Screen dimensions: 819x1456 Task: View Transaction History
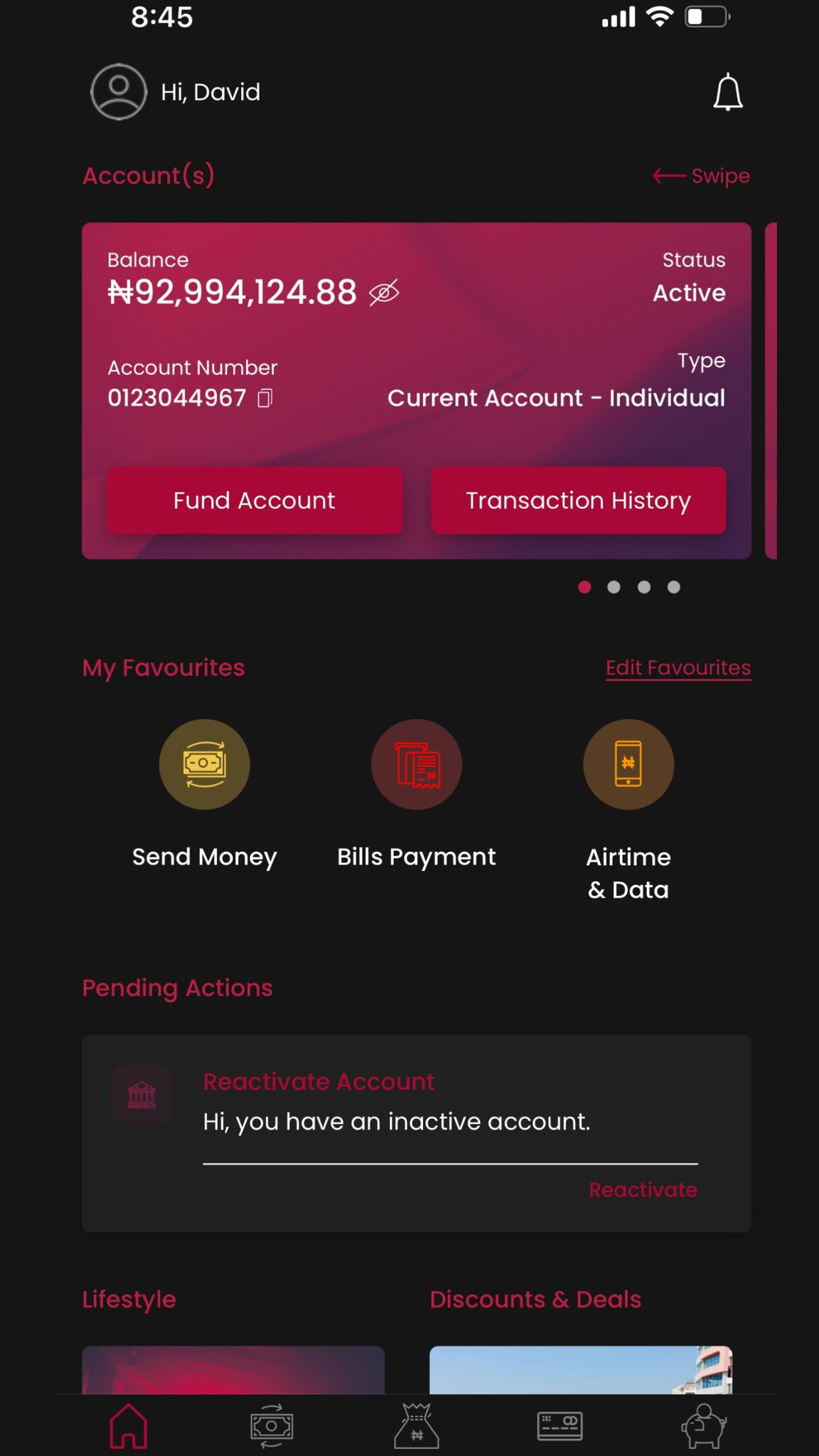pos(578,500)
